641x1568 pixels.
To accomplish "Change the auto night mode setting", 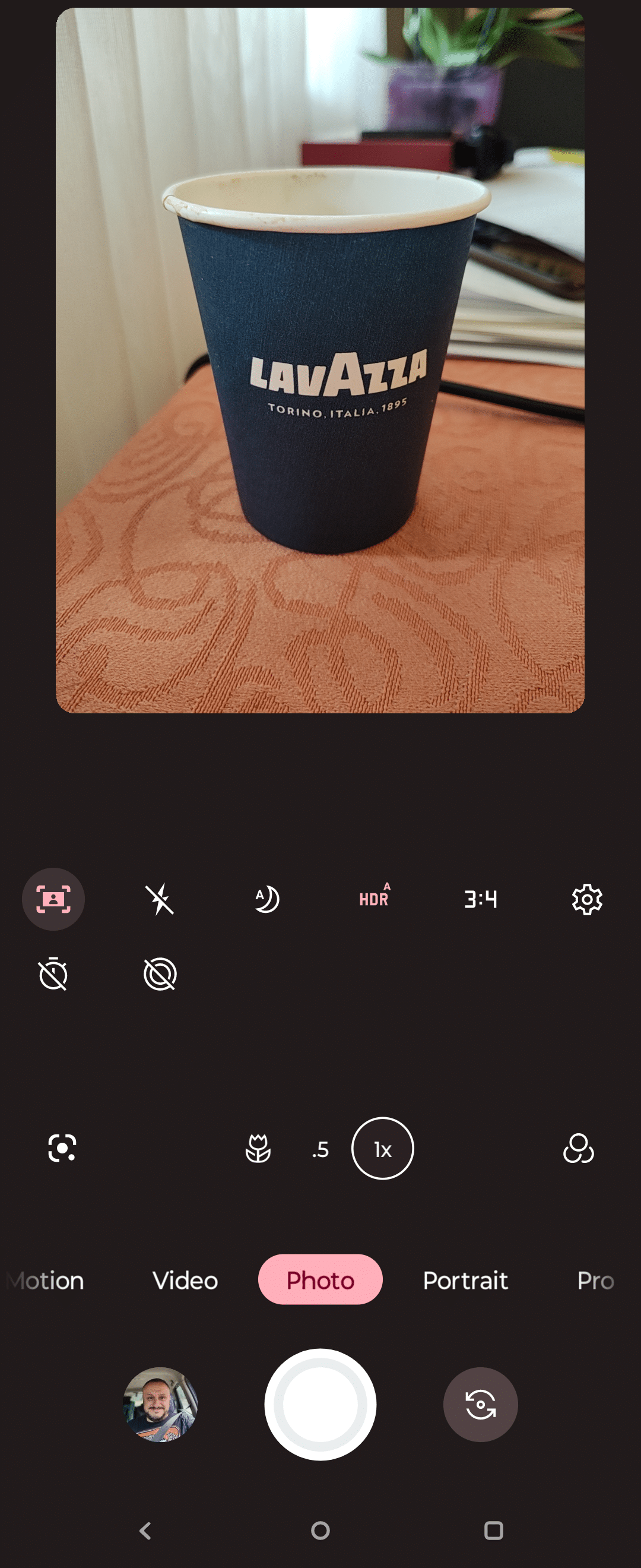I will point(266,899).
